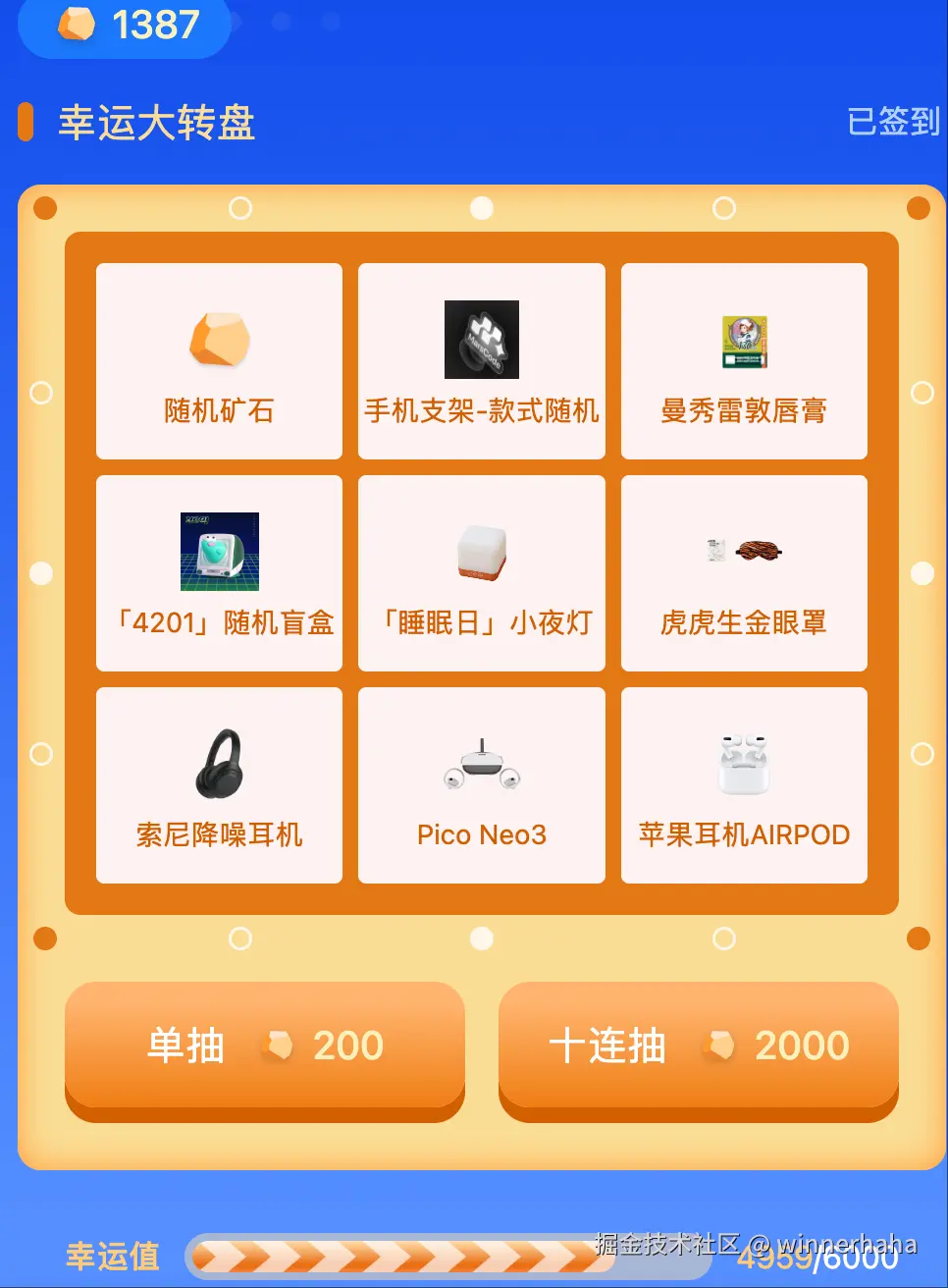This screenshot has width=948, height=1288.
Task: Select the 随机矿石 prize icon
Action: (219, 341)
